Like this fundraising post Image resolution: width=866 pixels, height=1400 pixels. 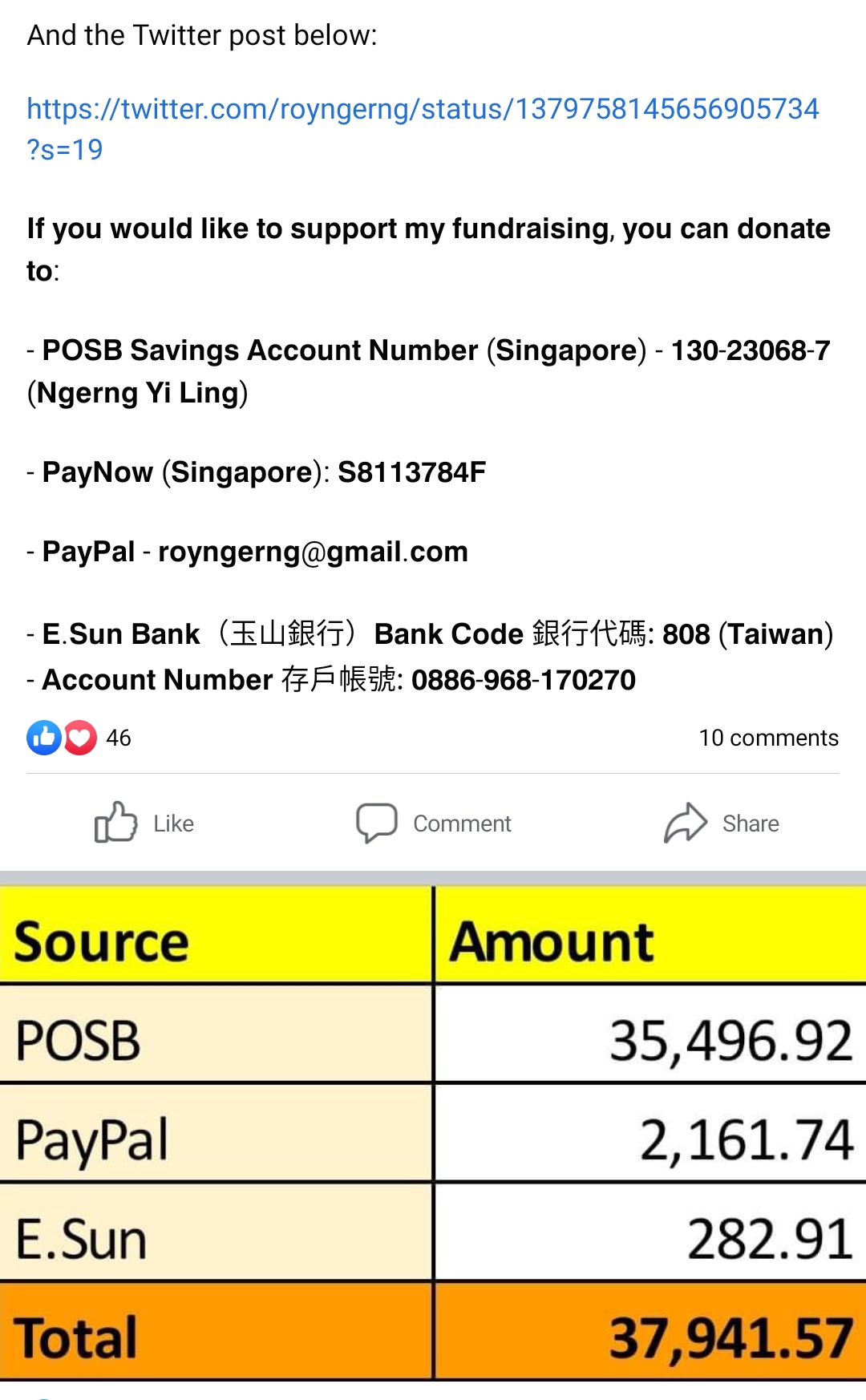click(145, 823)
